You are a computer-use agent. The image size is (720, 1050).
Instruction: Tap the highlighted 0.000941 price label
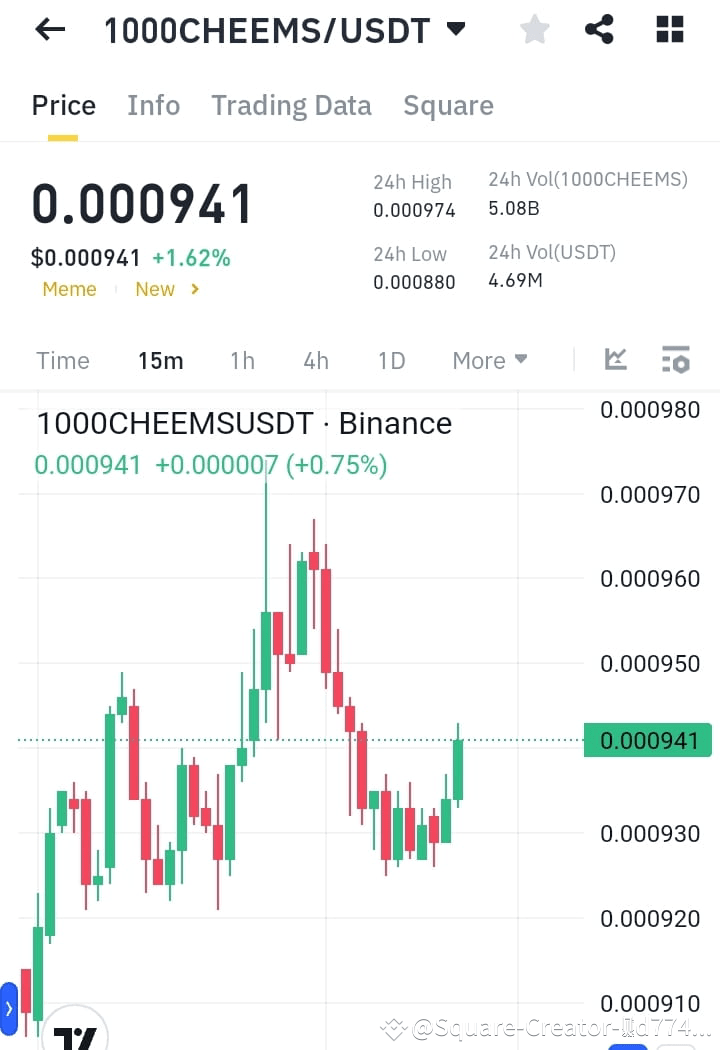[647, 740]
